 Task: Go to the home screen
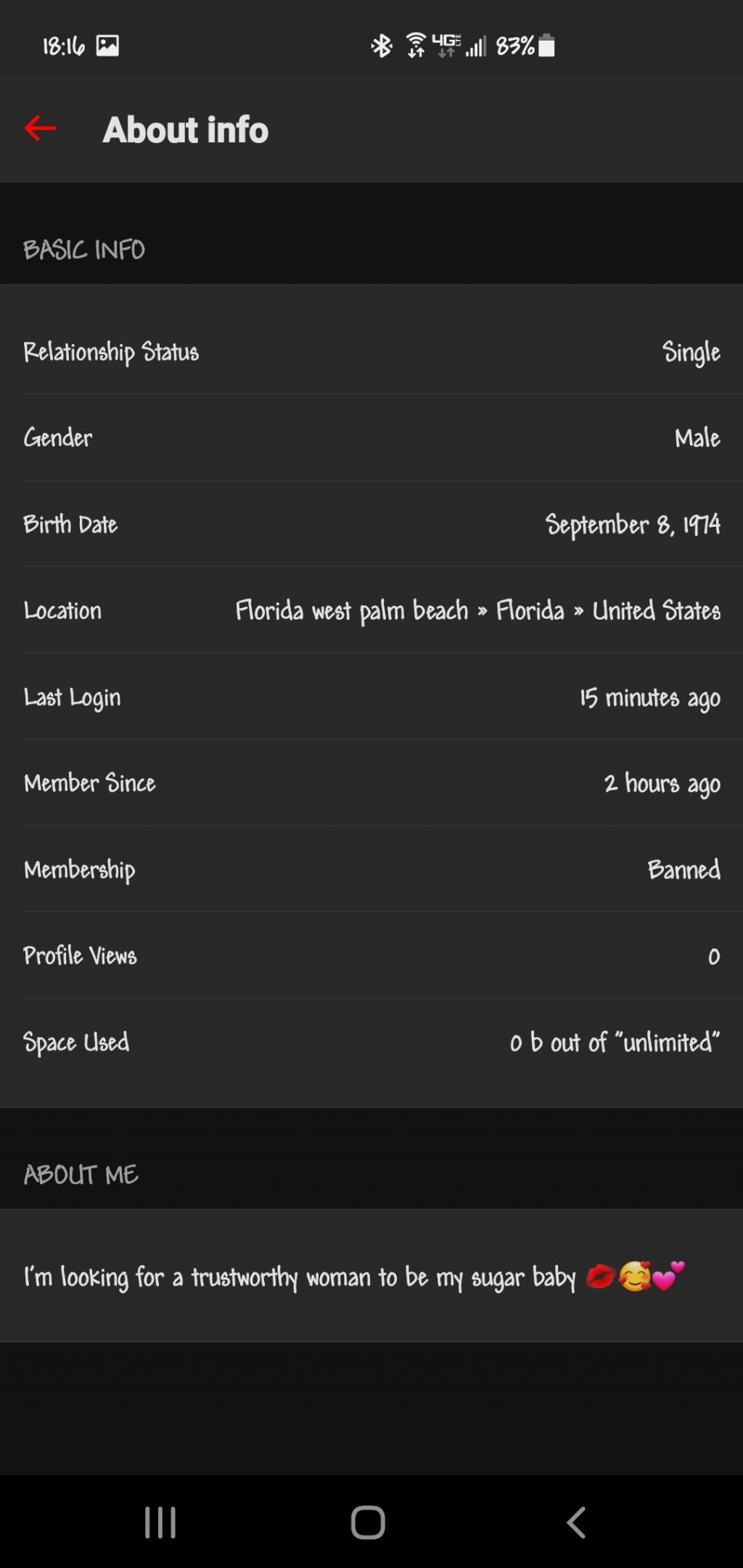click(x=368, y=1522)
